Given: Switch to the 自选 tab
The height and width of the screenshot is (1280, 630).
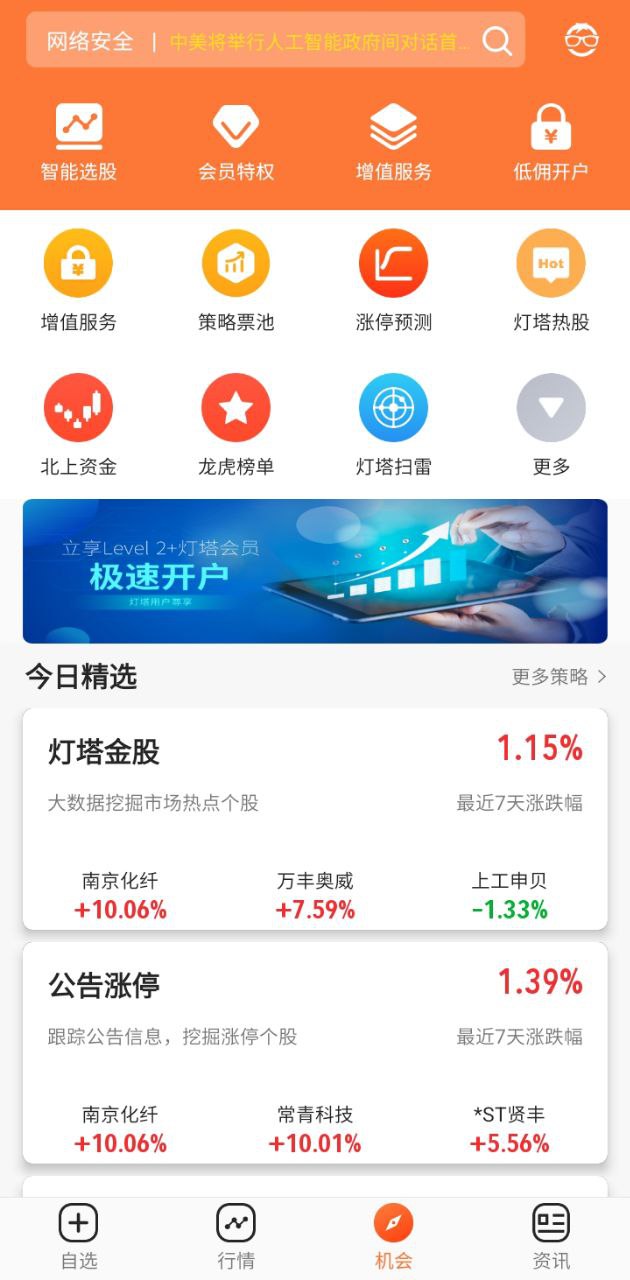Looking at the screenshot, I should click(x=79, y=1237).
